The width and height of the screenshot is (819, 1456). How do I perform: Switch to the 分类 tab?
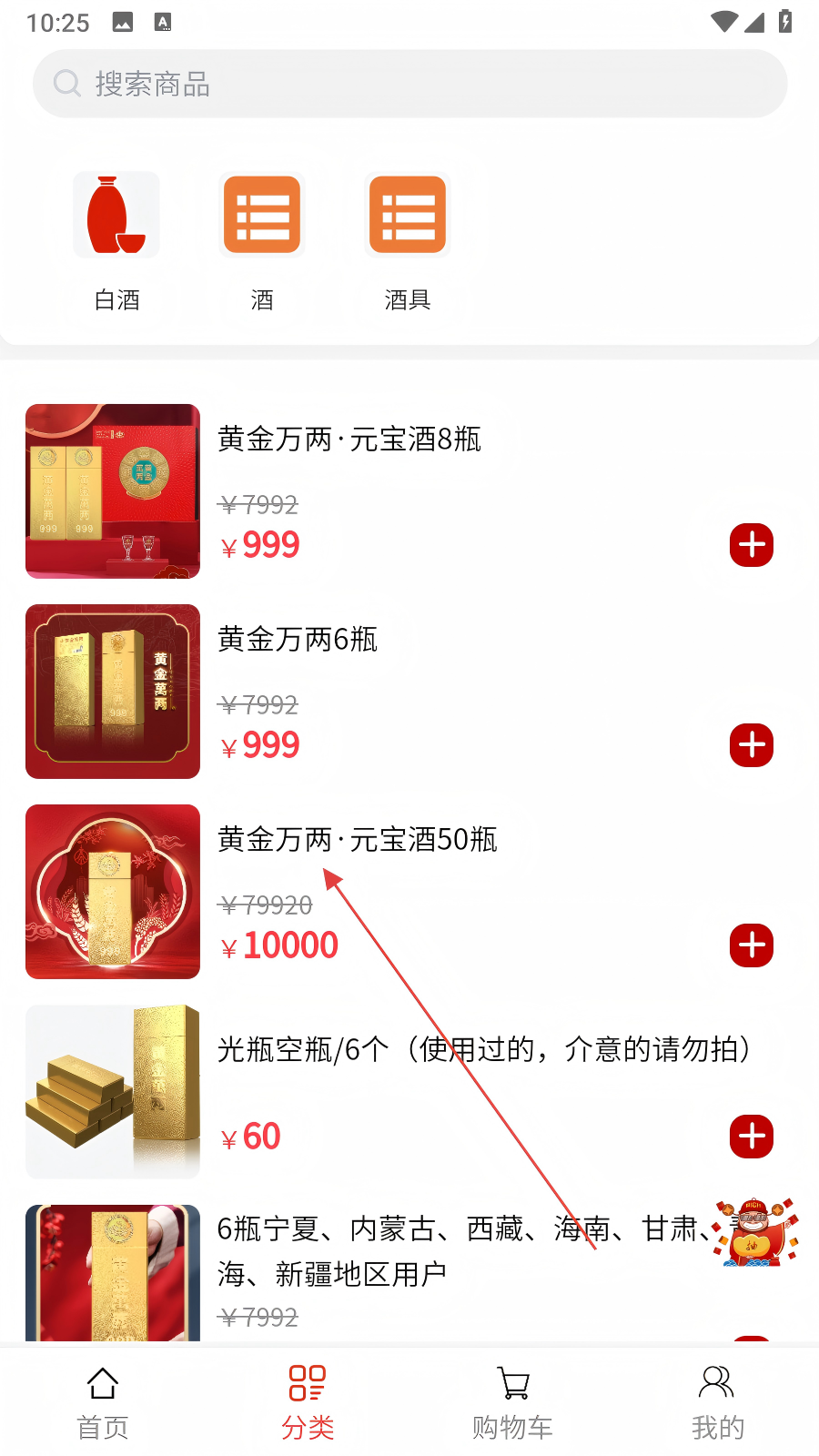point(308,1403)
